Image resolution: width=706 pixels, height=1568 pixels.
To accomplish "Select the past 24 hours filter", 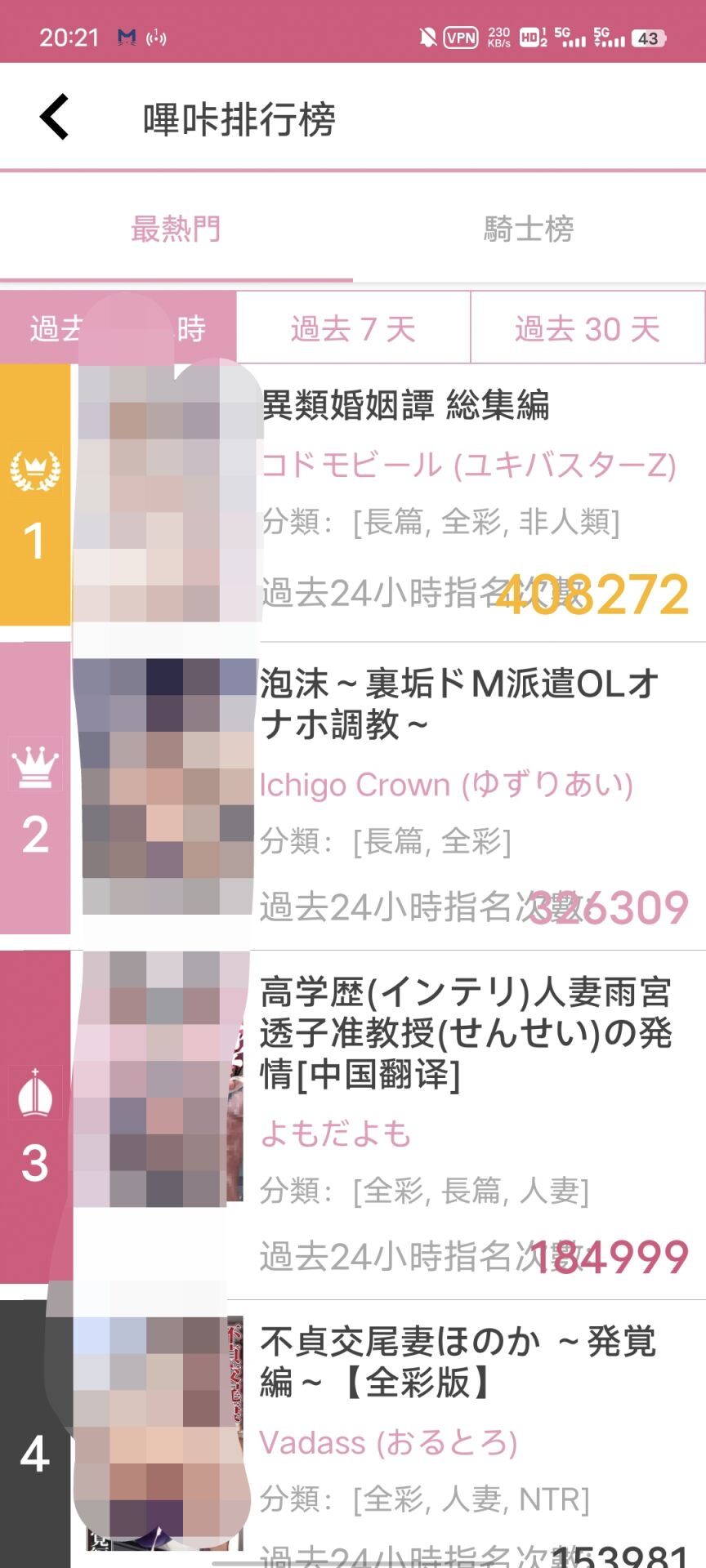I will 118,328.
